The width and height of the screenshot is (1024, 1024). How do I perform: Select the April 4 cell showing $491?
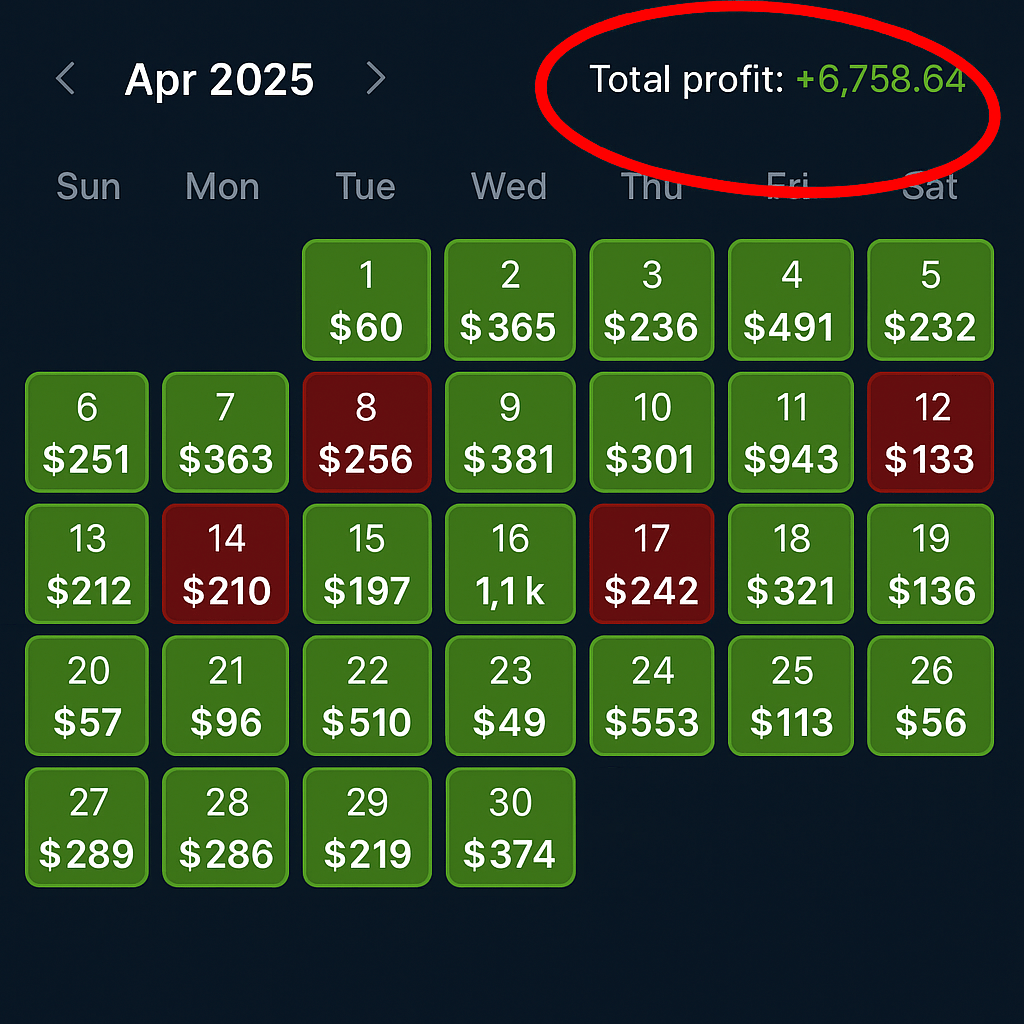tap(790, 300)
